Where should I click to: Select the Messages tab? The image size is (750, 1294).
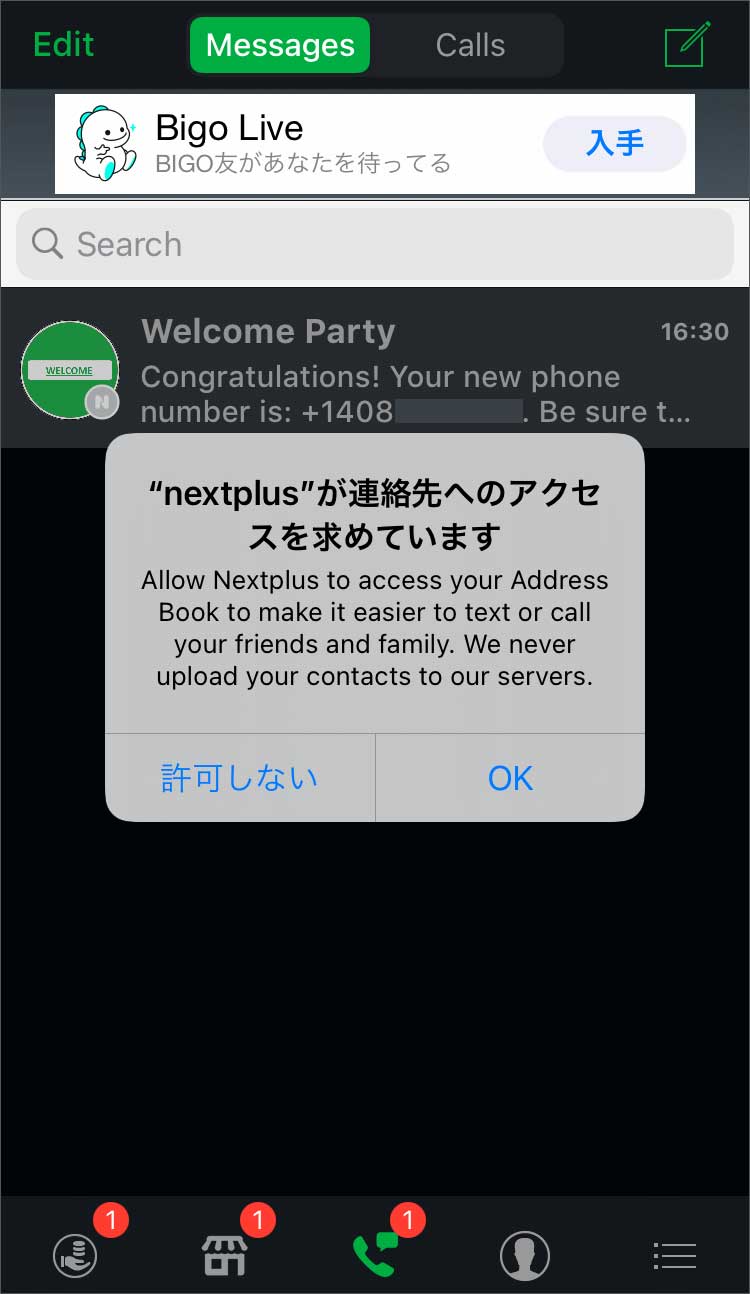tap(280, 45)
